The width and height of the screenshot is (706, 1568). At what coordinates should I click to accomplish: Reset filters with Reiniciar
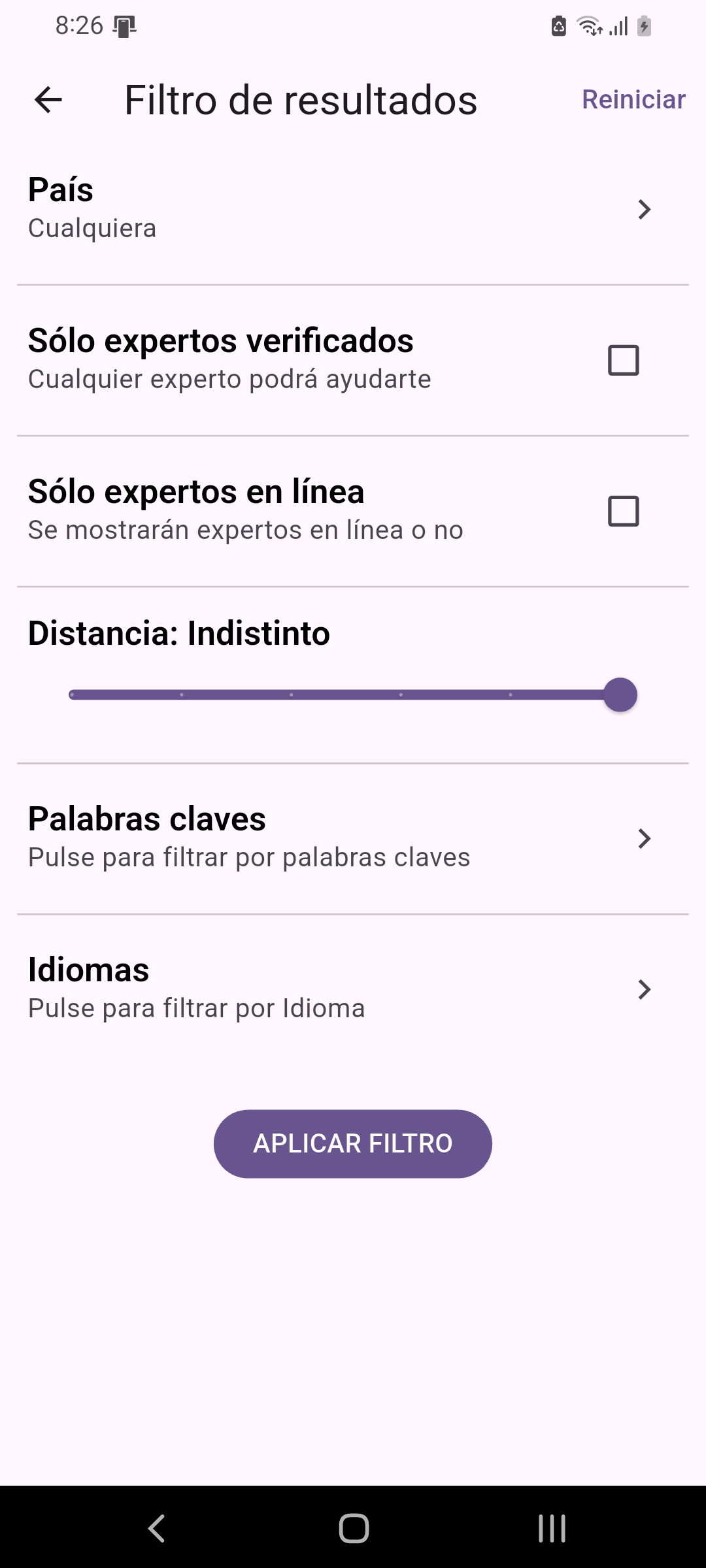(x=633, y=100)
